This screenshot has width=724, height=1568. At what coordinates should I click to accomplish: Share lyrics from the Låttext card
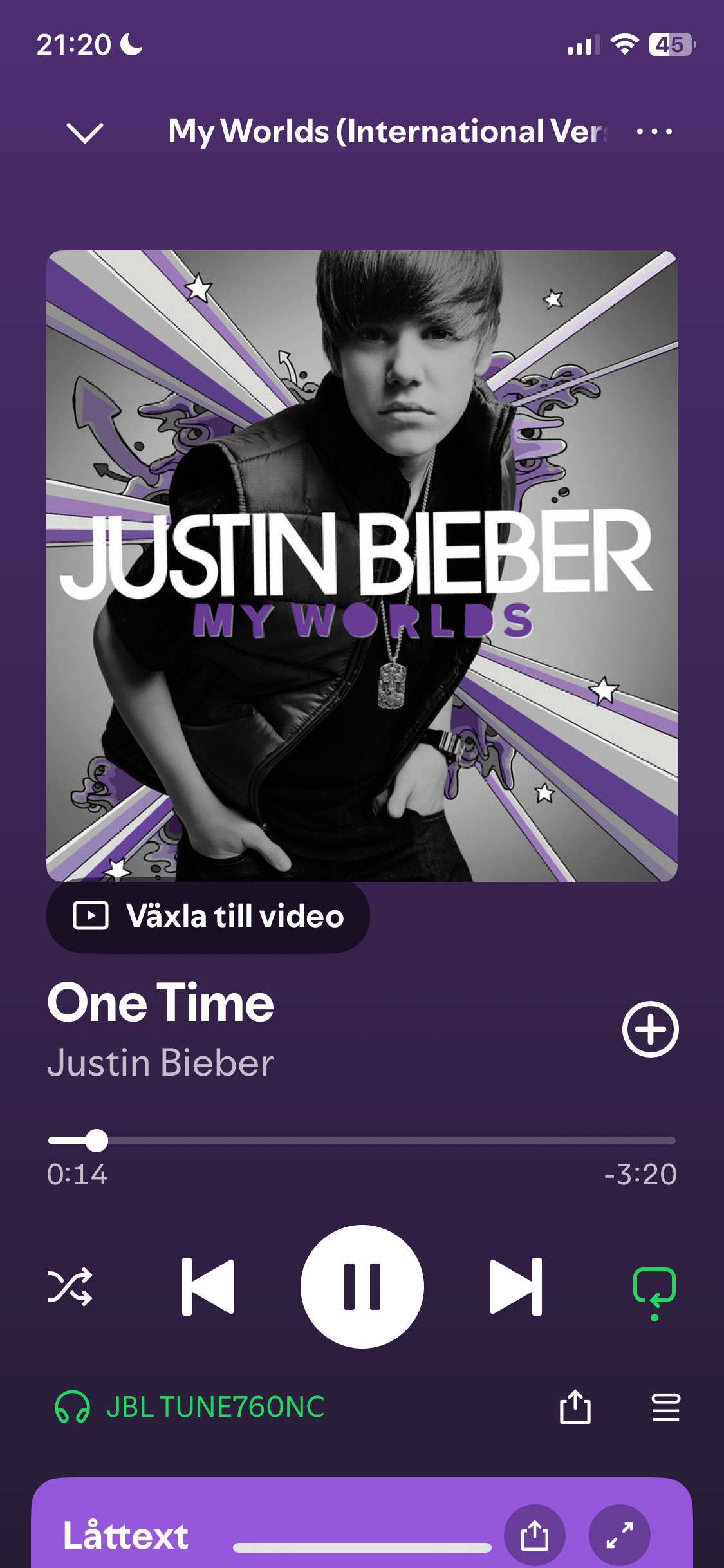point(534,1535)
